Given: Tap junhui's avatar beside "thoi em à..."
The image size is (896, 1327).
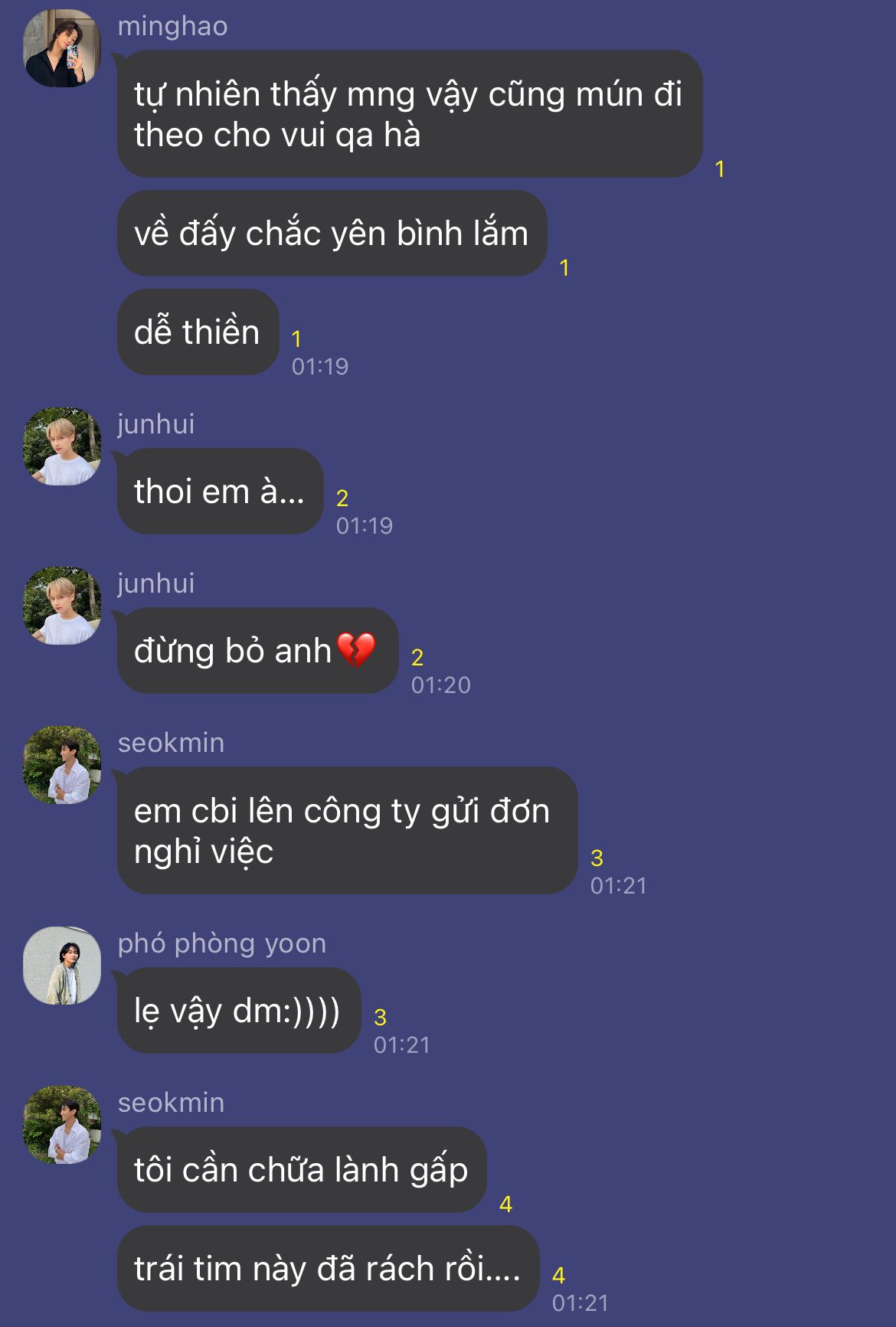Looking at the screenshot, I should 62,446.
